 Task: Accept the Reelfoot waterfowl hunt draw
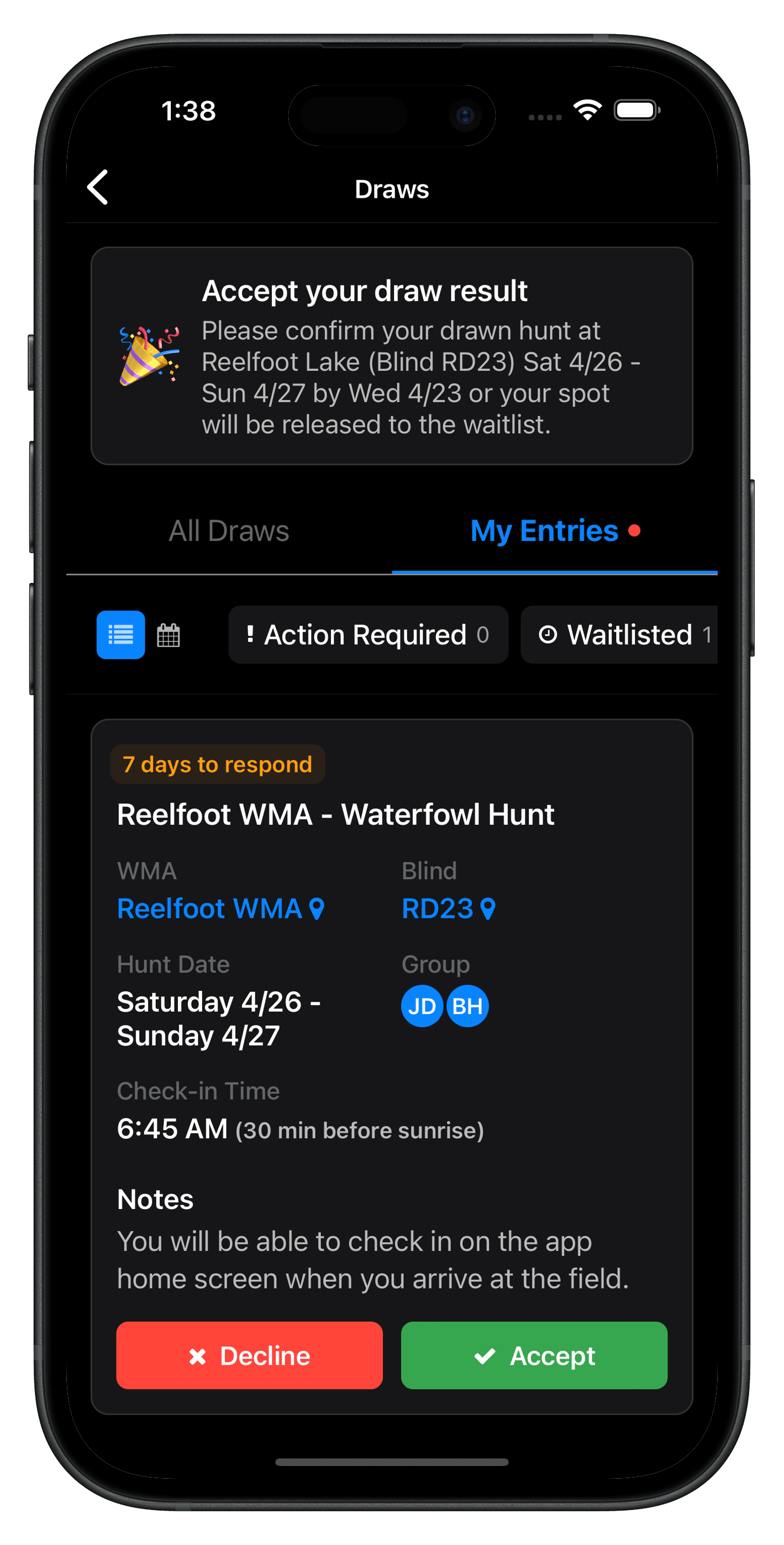point(534,1355)
